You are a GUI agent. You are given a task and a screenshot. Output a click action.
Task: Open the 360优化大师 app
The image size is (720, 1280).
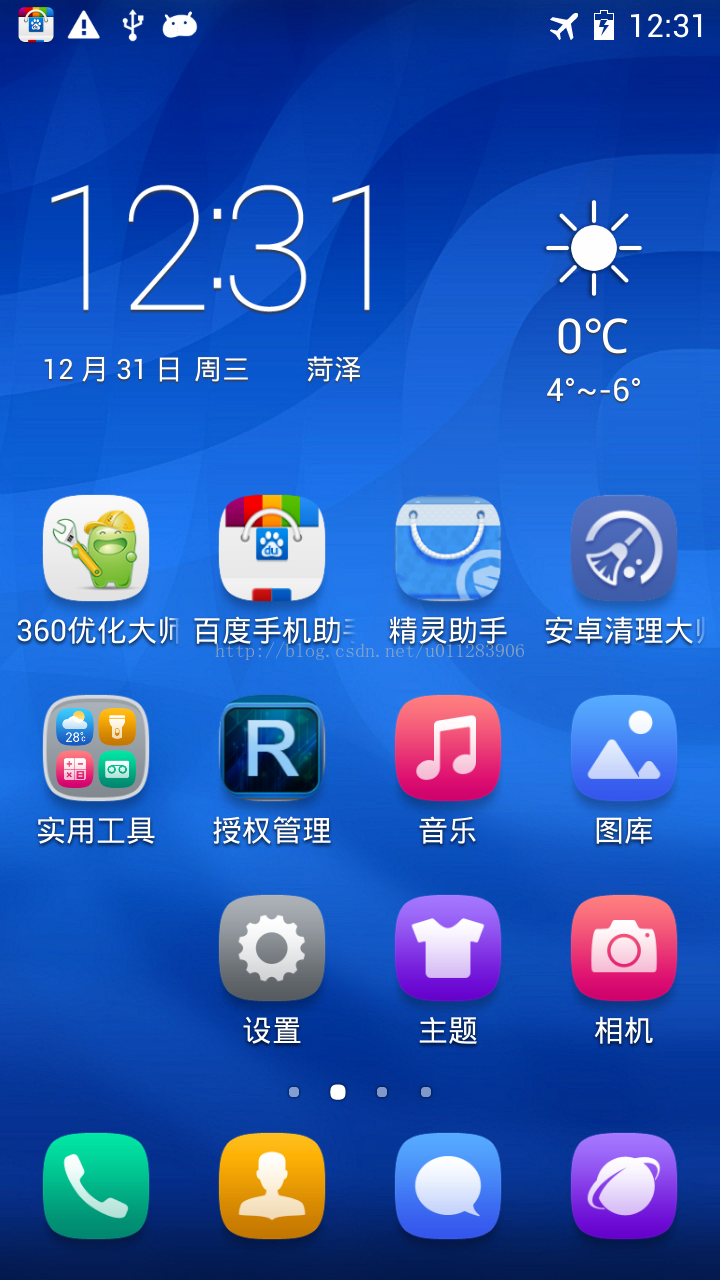point(96,548)
